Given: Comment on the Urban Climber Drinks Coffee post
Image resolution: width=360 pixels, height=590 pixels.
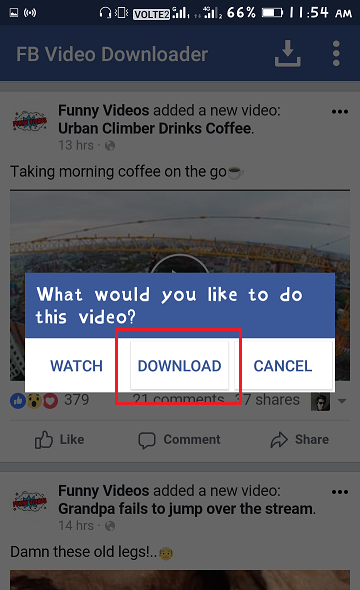Looking at the screenshot, I should click(179, 439).
